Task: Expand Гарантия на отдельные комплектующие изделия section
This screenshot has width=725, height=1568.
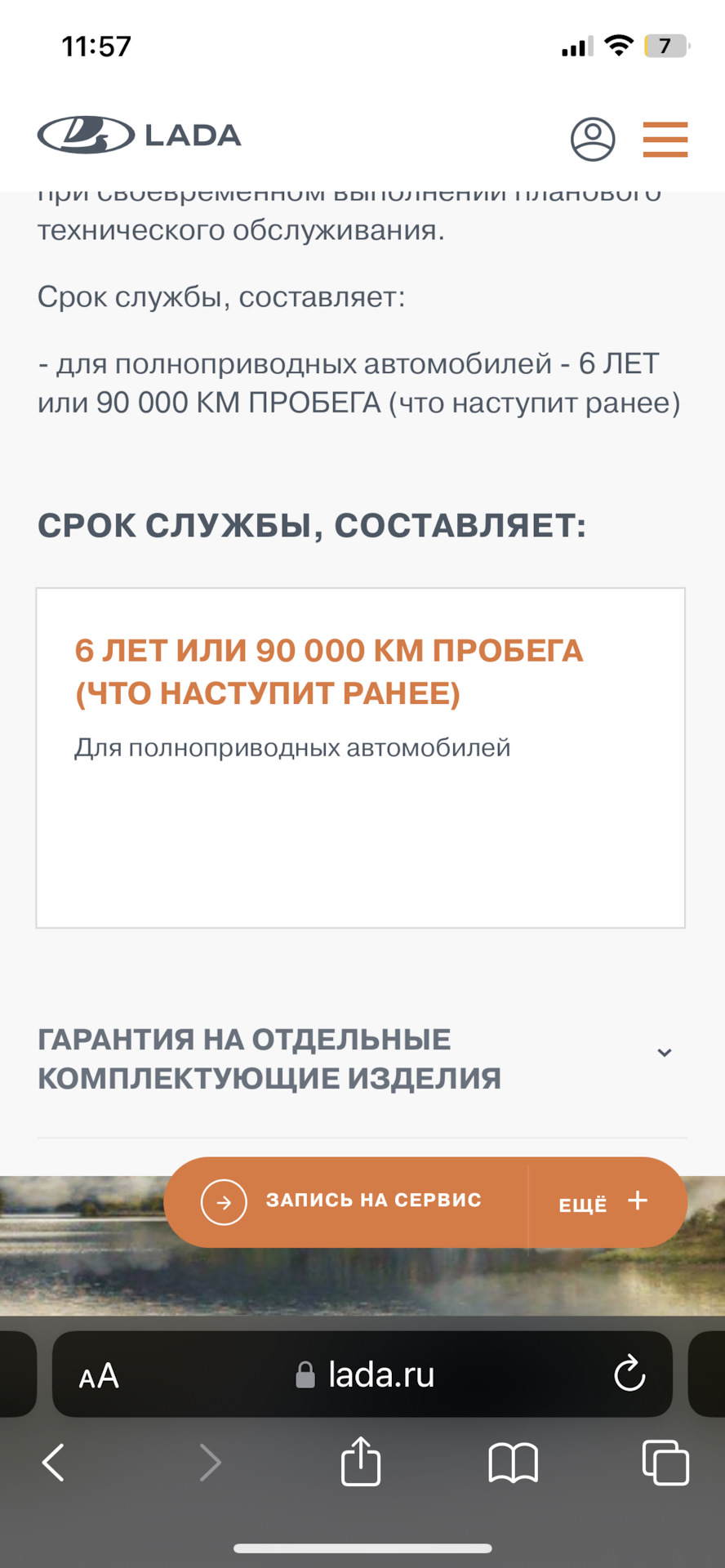Action: click(664, 1053)
